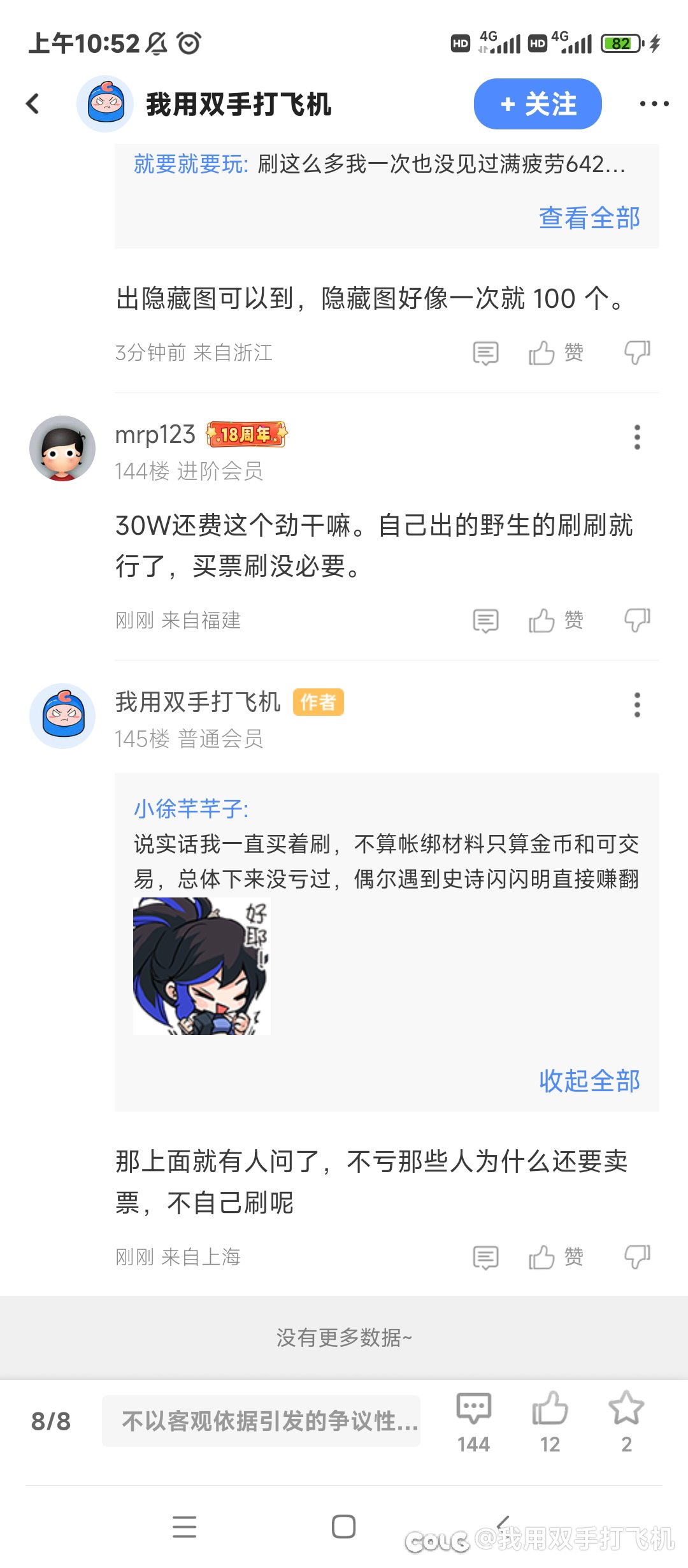Collapse the quote with 收起全部
The height and width of the screenshot is (1568, 688).
point(589,1080)
